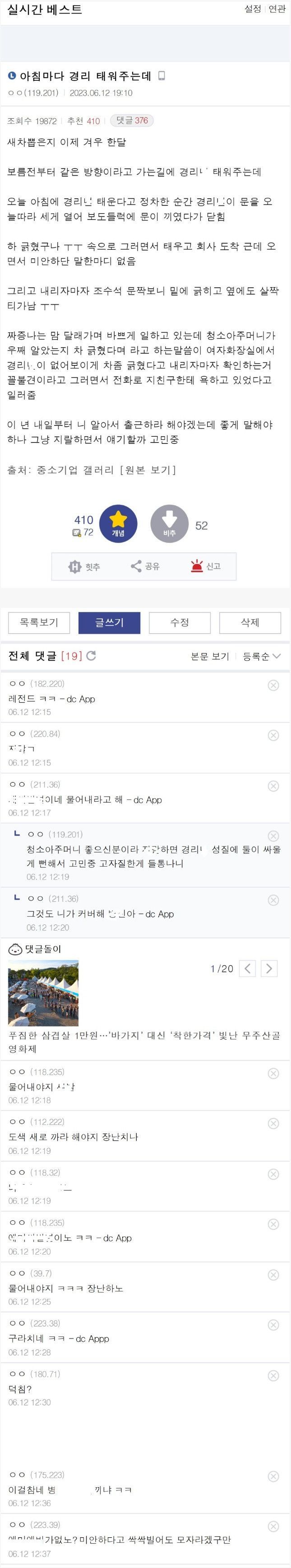
Task: Go to next 댓글돌이 item
Action: coord(269,968)
